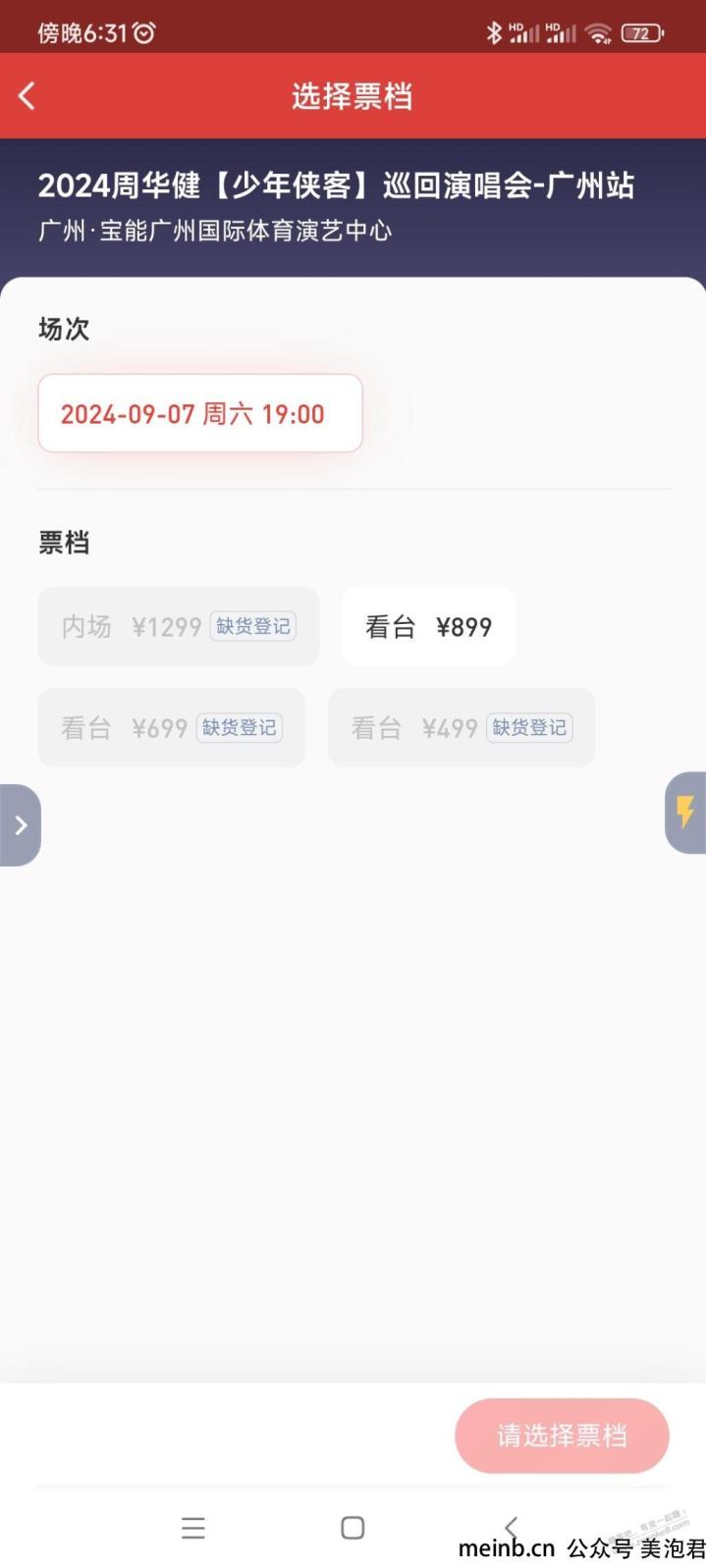Go back from the 选择票档 page
The height and width of the screenshot is (1568, 706).
point(27,96)
